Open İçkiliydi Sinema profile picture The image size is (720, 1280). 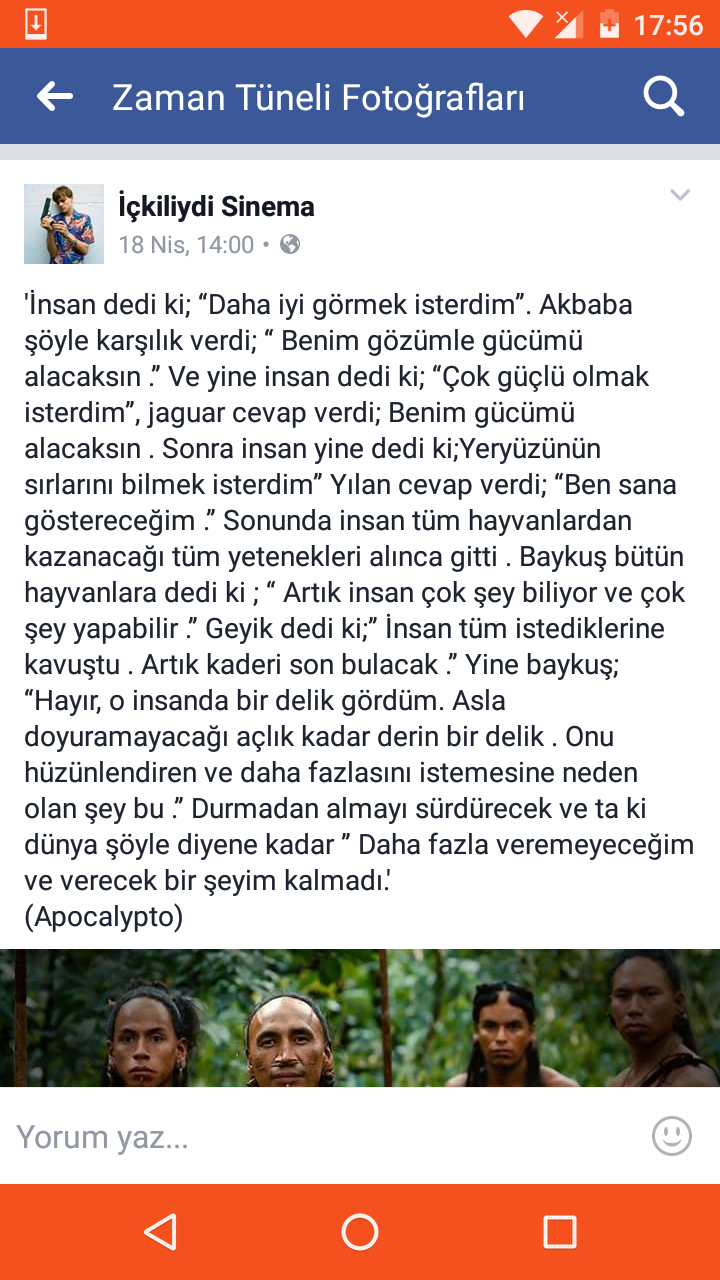click(64, 224)
